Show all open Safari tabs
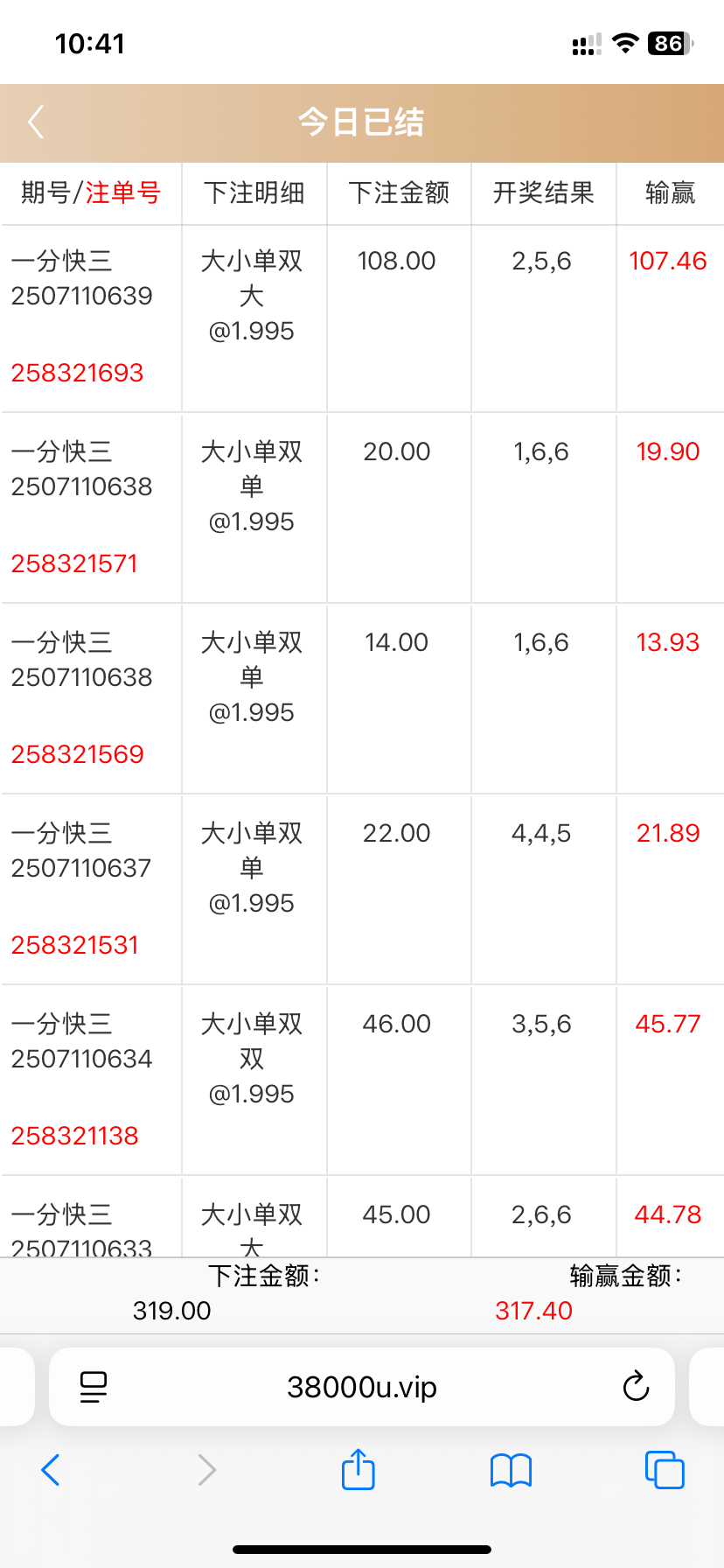724x1568 pixels. click(x=665, y=1470)
